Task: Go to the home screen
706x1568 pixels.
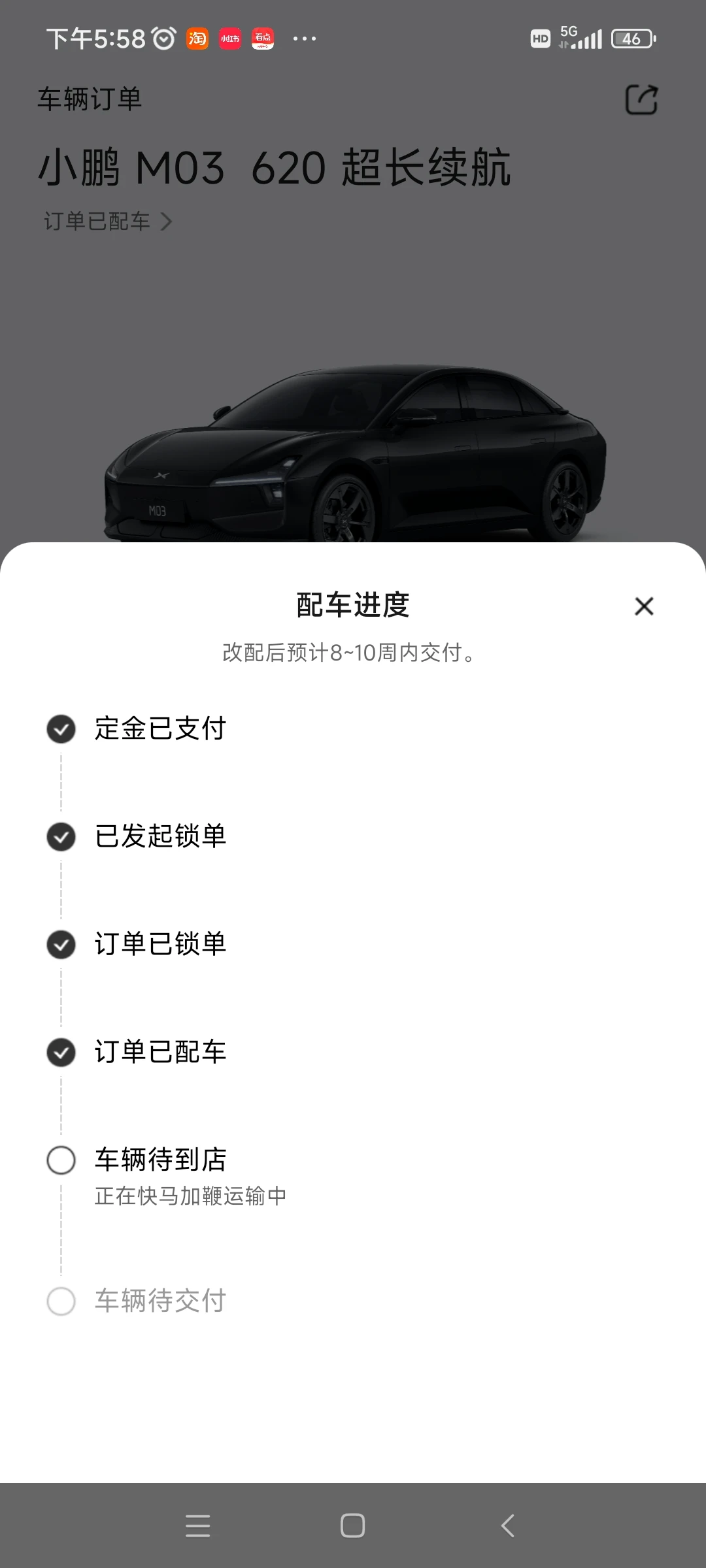Action: [x=352, y=1526]
